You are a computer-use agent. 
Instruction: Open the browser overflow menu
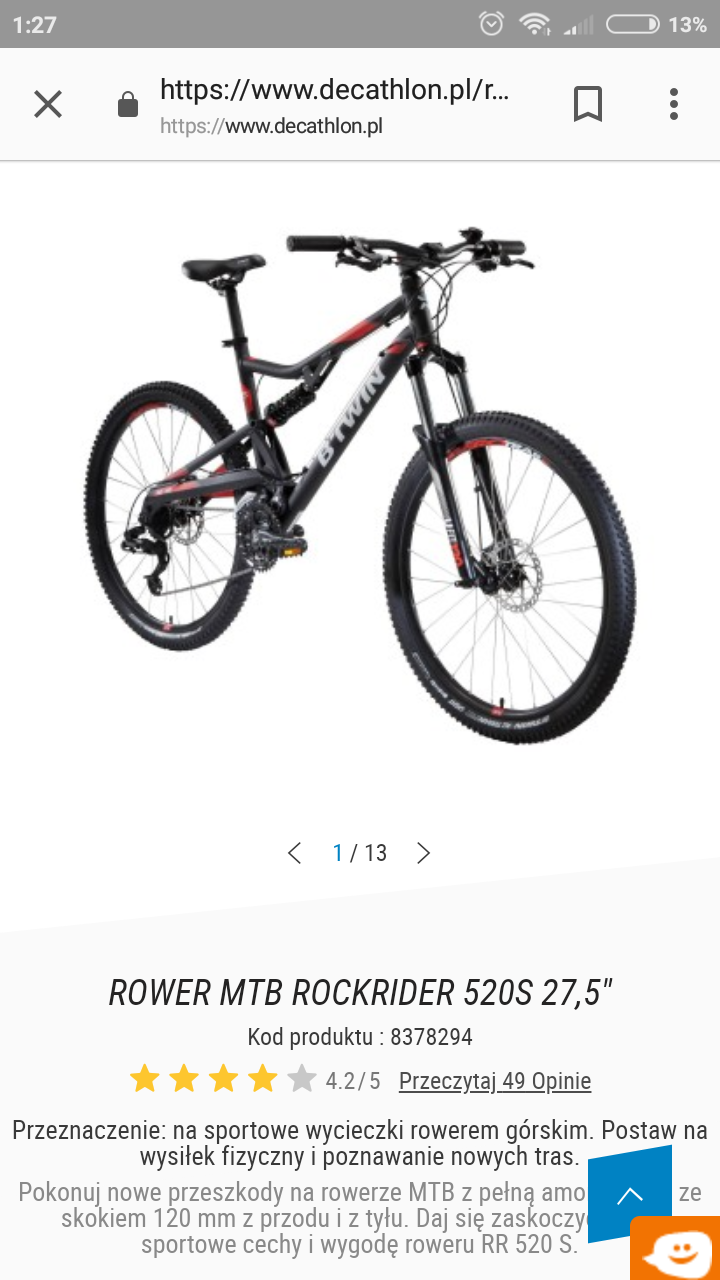pos(674,104)
